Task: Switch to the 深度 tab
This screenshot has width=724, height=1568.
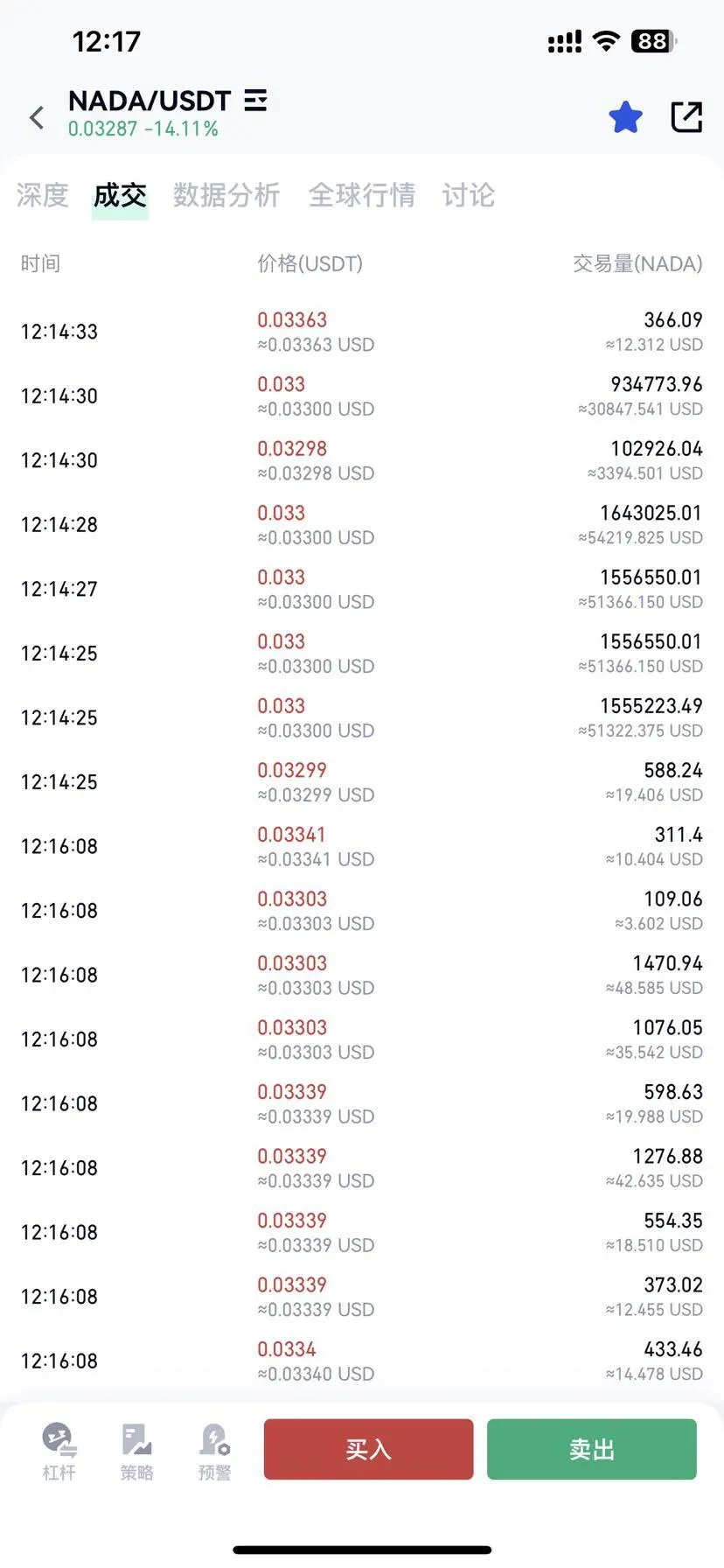Action: coord(42,195)
